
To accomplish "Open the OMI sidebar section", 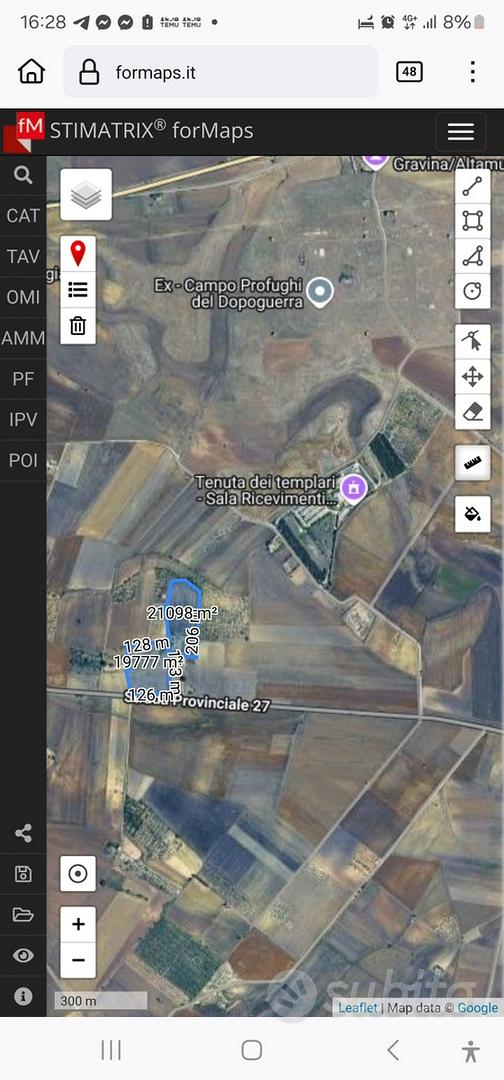I will (23, 298).
